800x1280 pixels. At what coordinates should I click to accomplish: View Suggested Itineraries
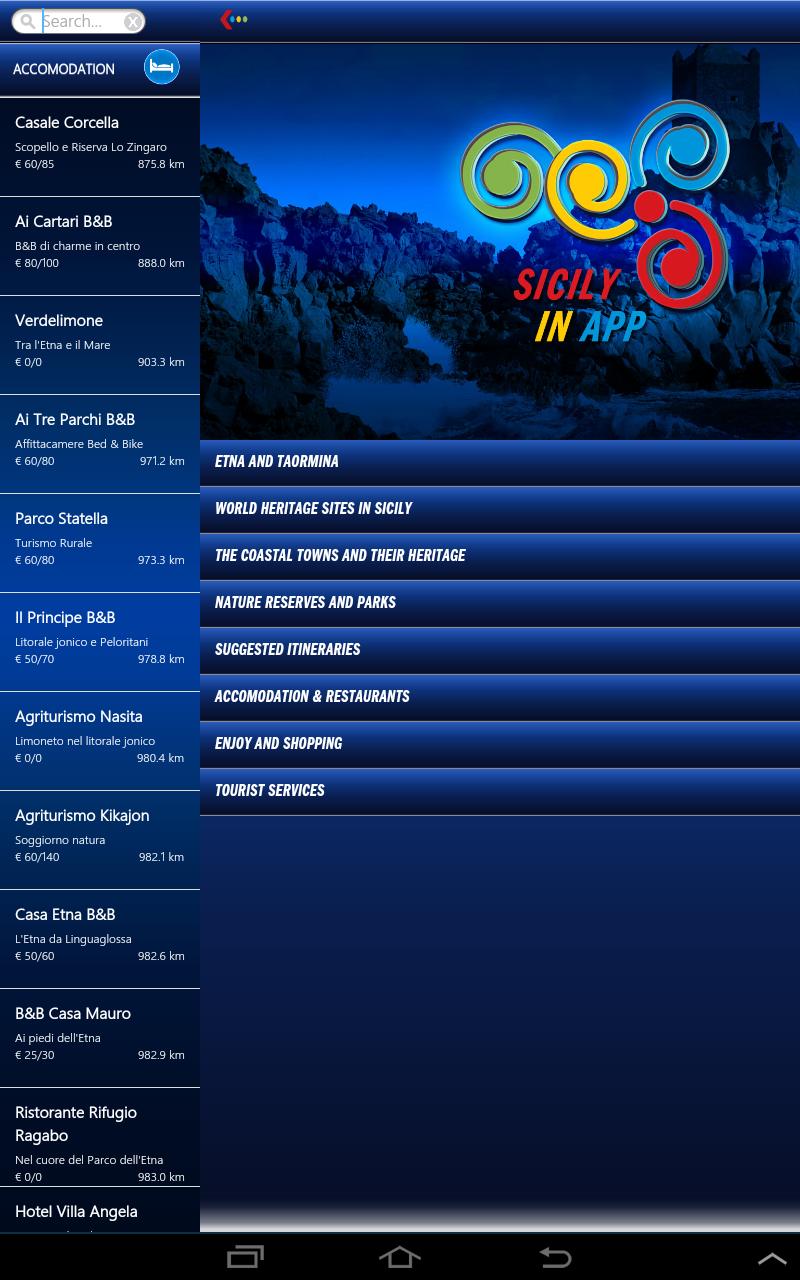[x=500, y=650]
